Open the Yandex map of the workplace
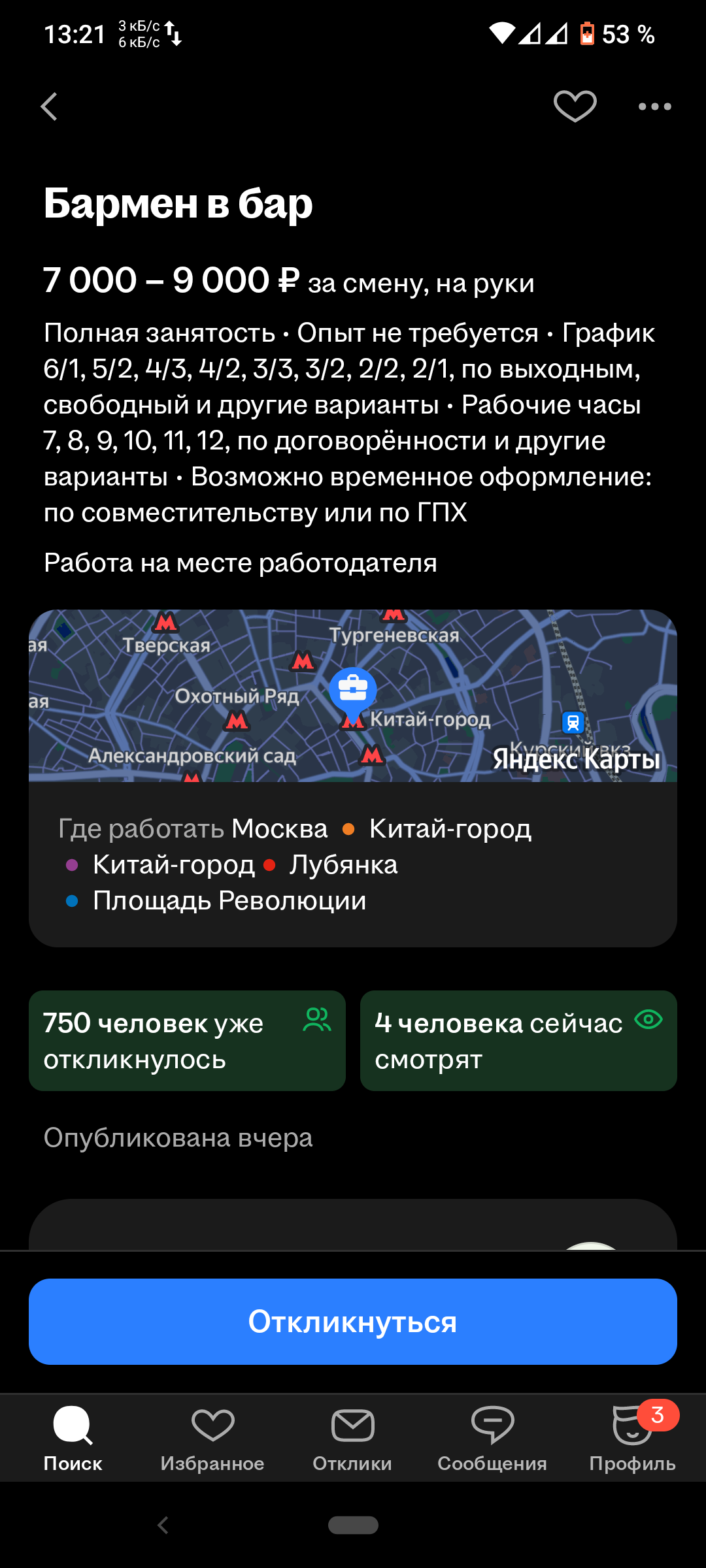 (x=353, y=696)
